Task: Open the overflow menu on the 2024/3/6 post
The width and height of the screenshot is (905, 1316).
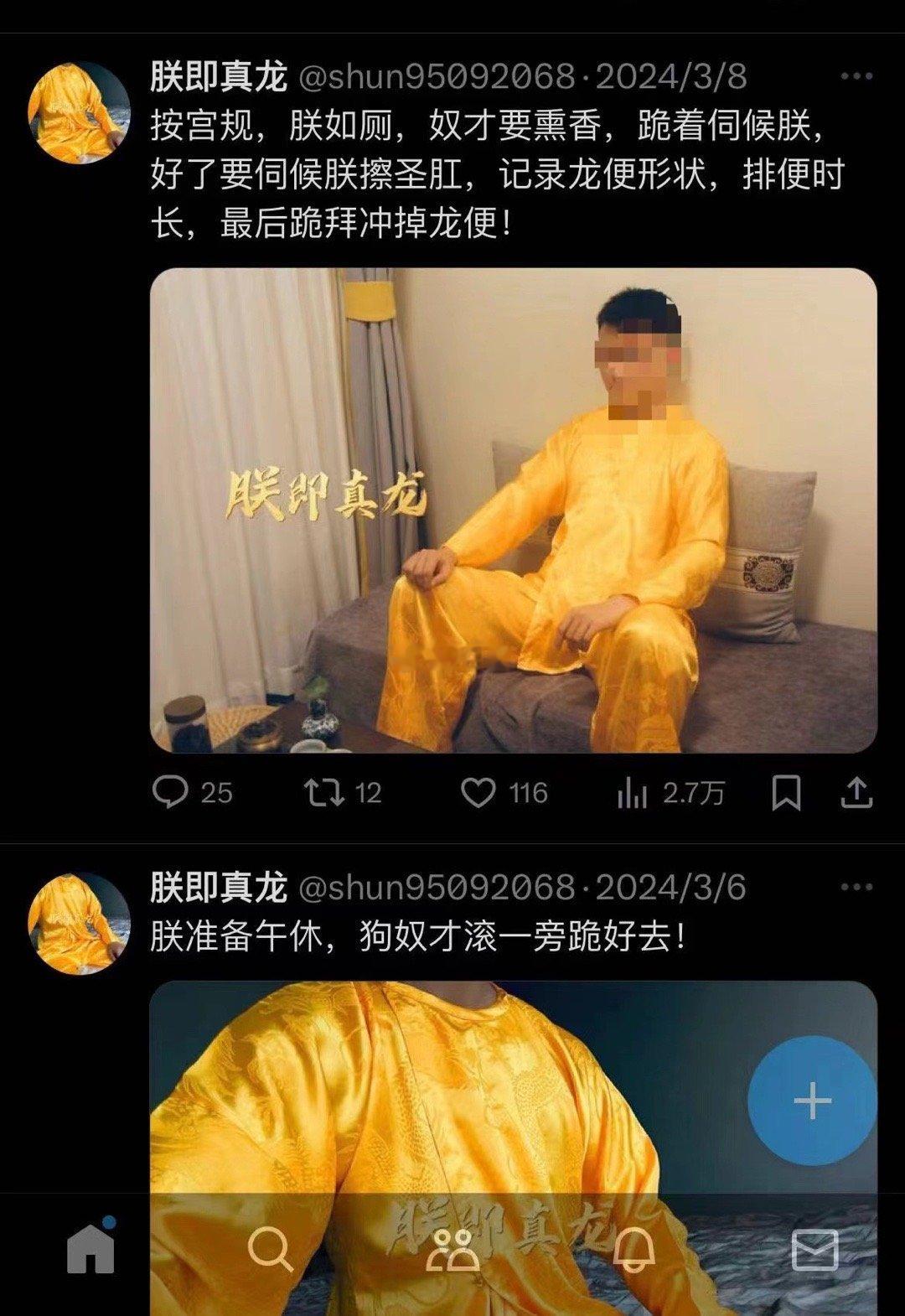Action: [856, 888]
